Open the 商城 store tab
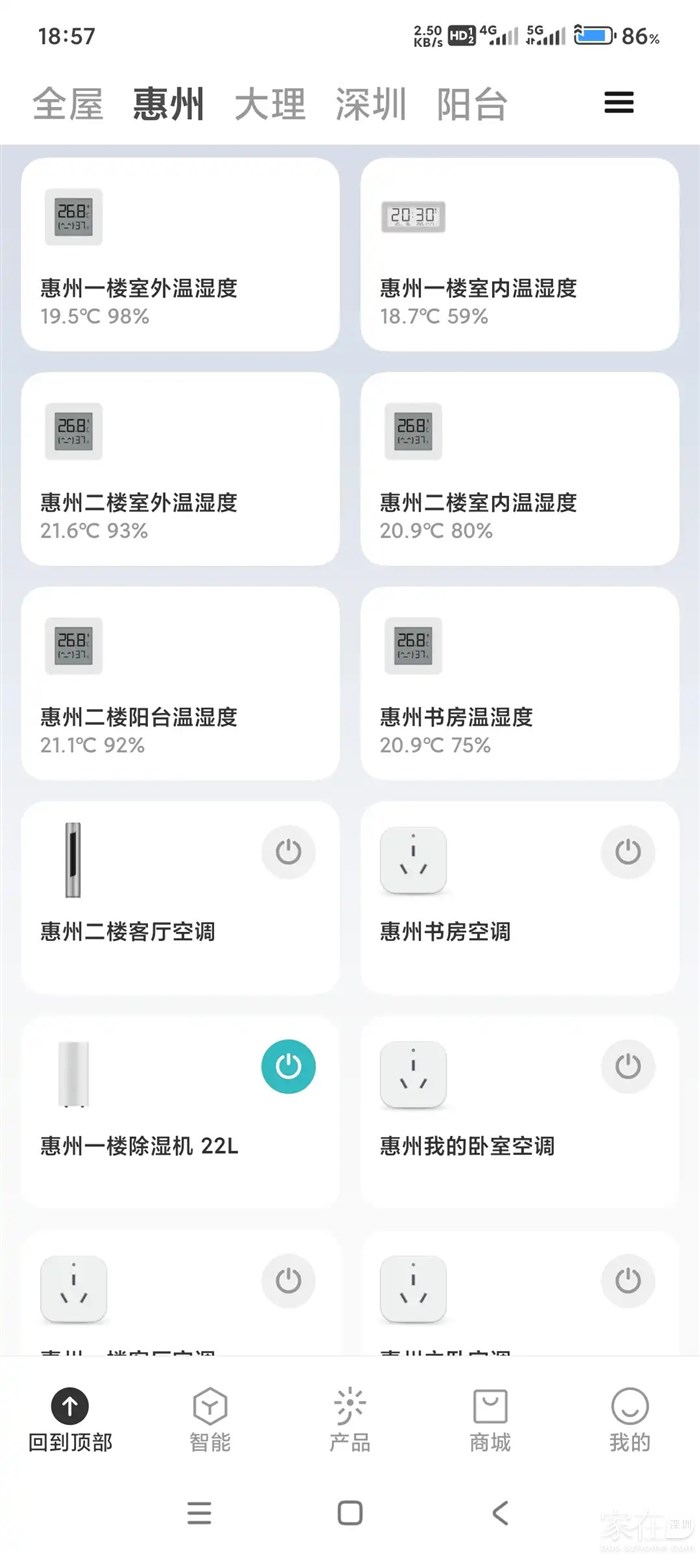 coord(490,1420)
